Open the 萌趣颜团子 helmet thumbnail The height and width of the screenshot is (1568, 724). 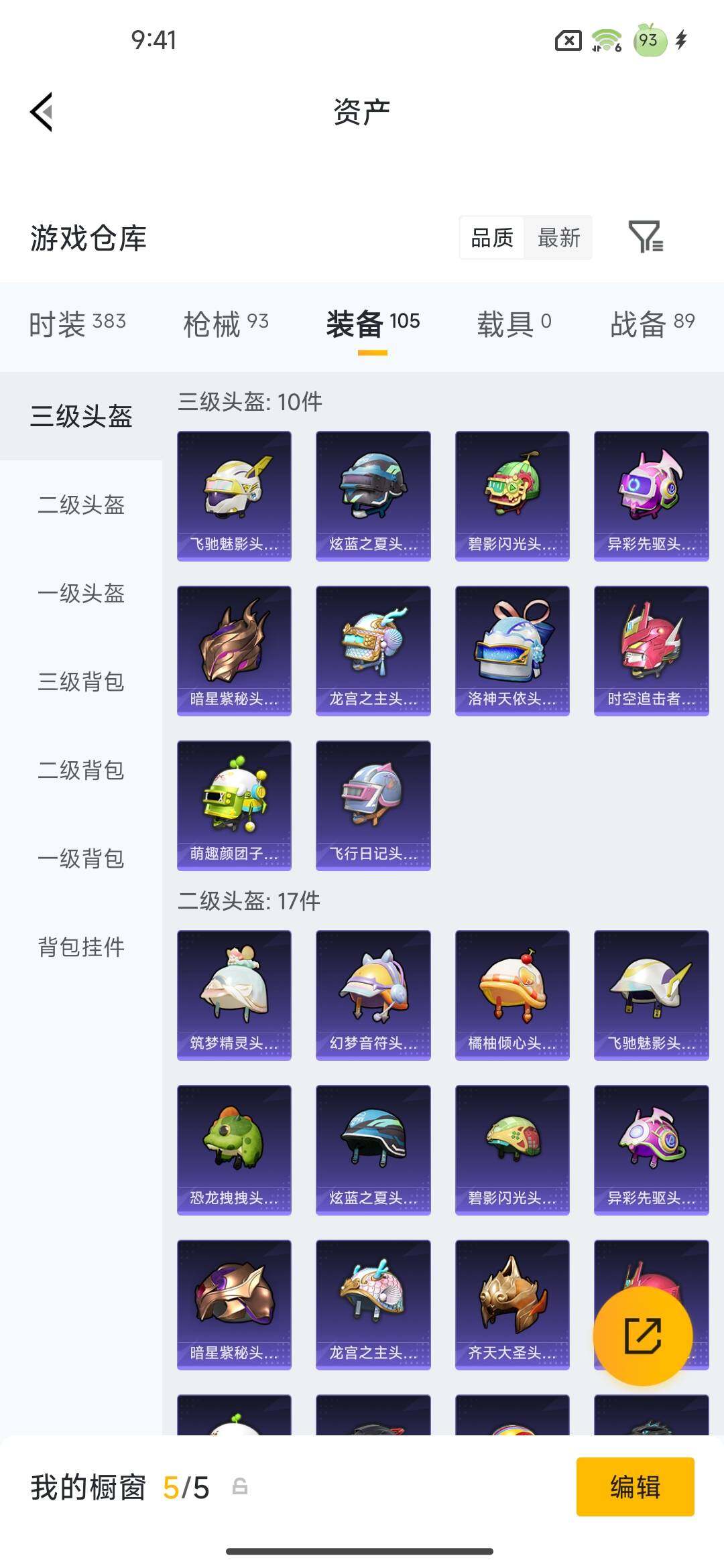[x=234, y=804]
